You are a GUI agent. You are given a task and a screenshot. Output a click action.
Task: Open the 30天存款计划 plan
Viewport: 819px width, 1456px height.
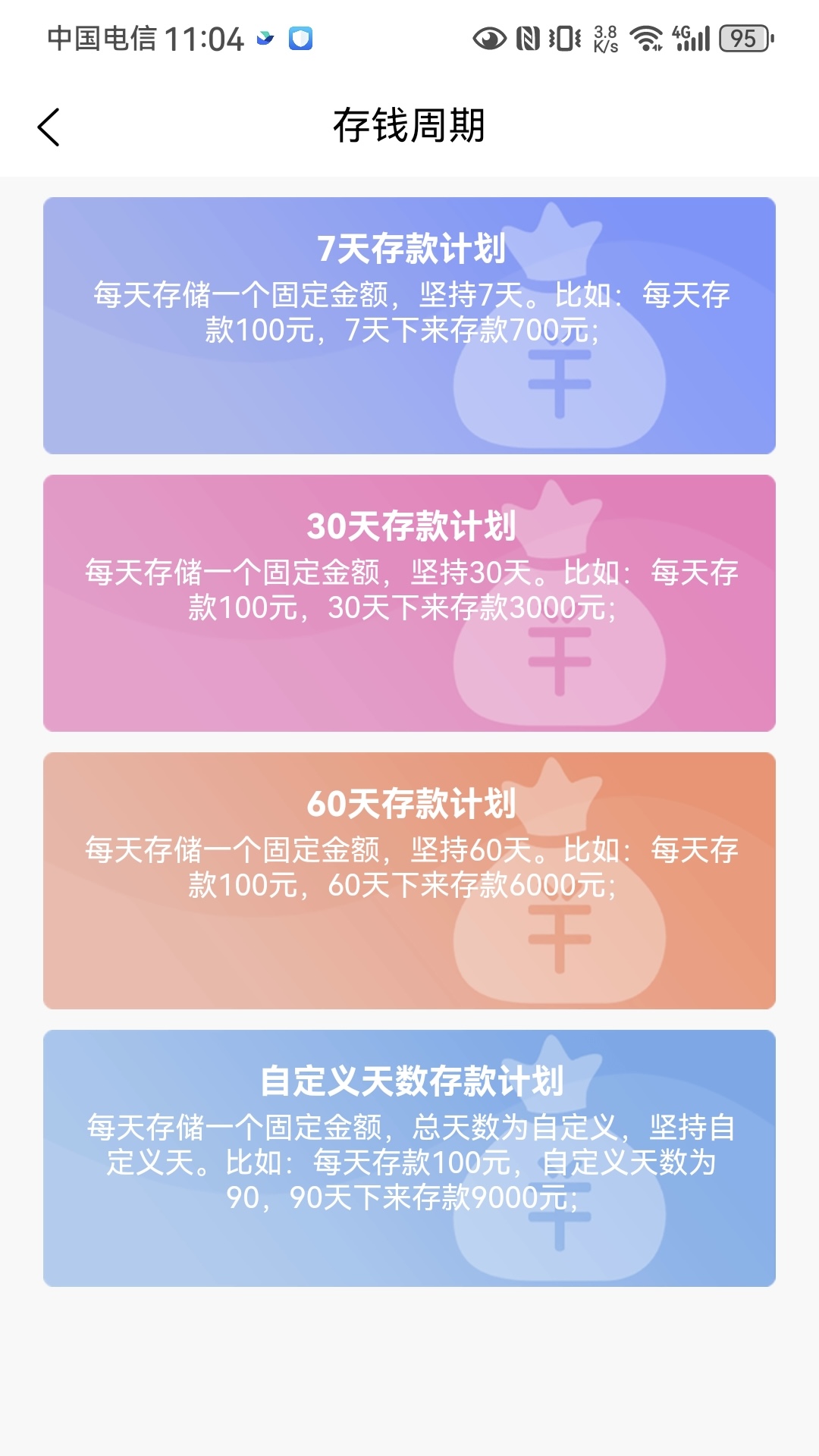[409, 603]
